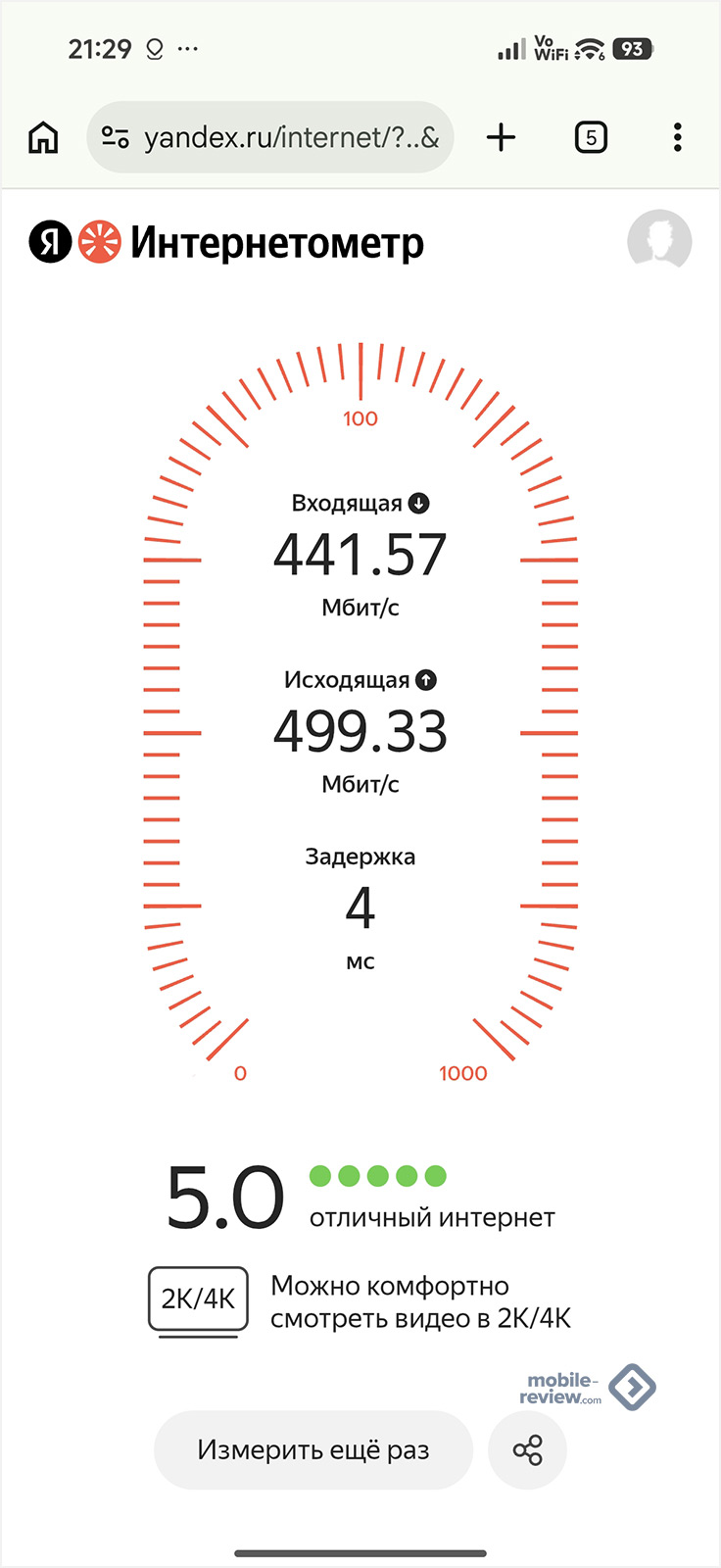
Task: Go to the browser home page
Action: tap(43, 137)
